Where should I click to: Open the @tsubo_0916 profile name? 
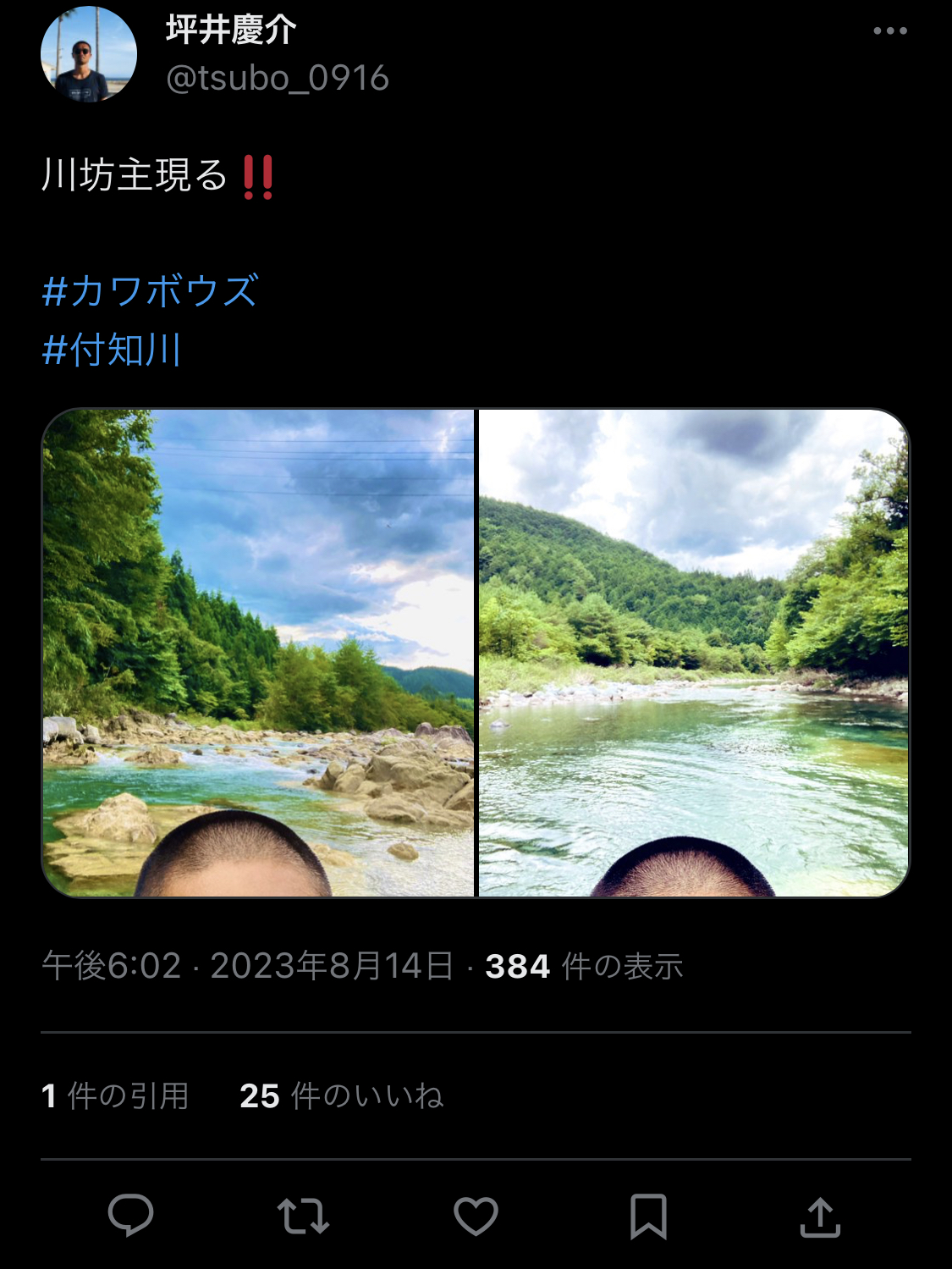click(277, 78)
